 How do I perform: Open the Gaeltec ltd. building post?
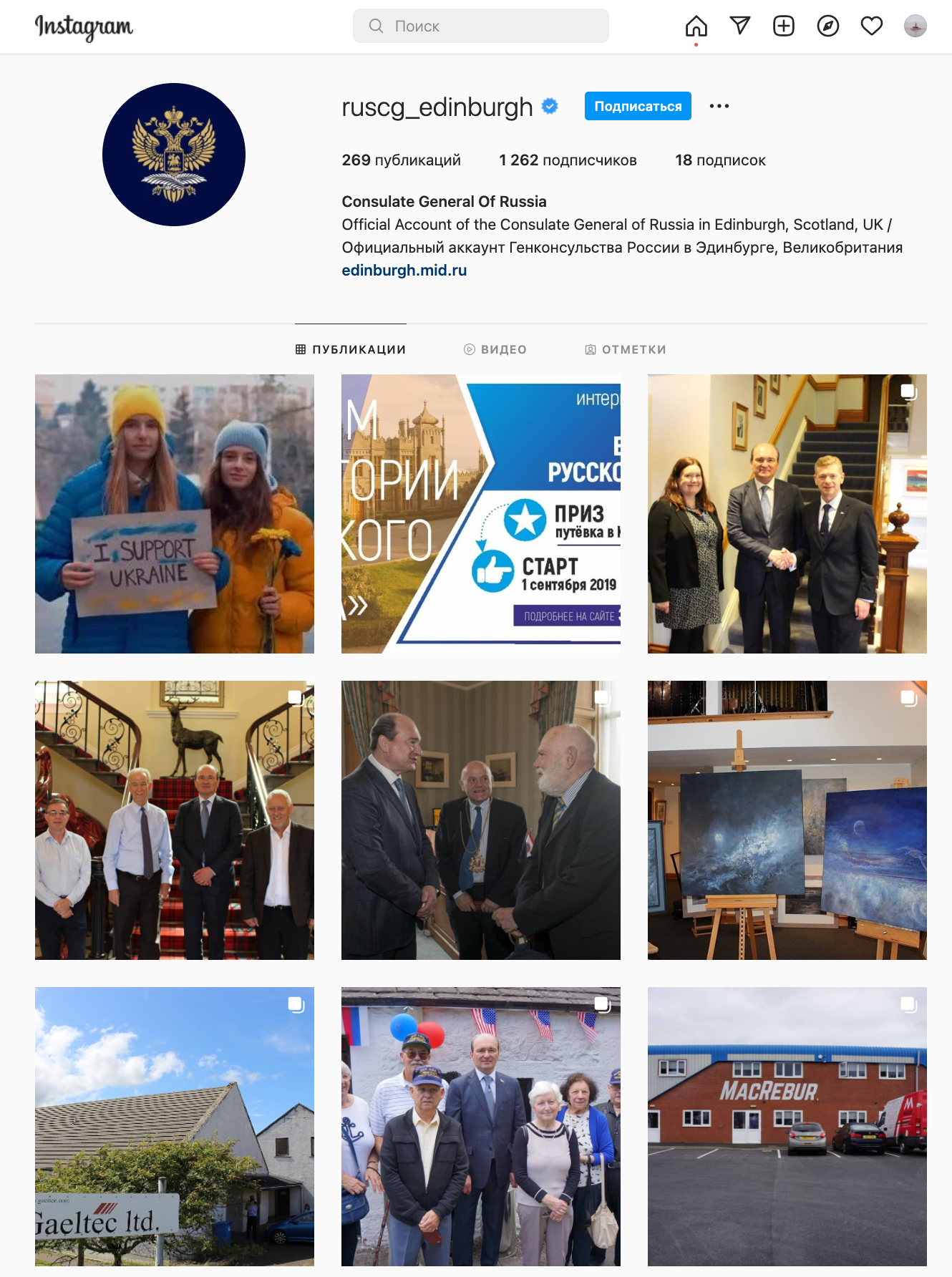point(175,1127)
